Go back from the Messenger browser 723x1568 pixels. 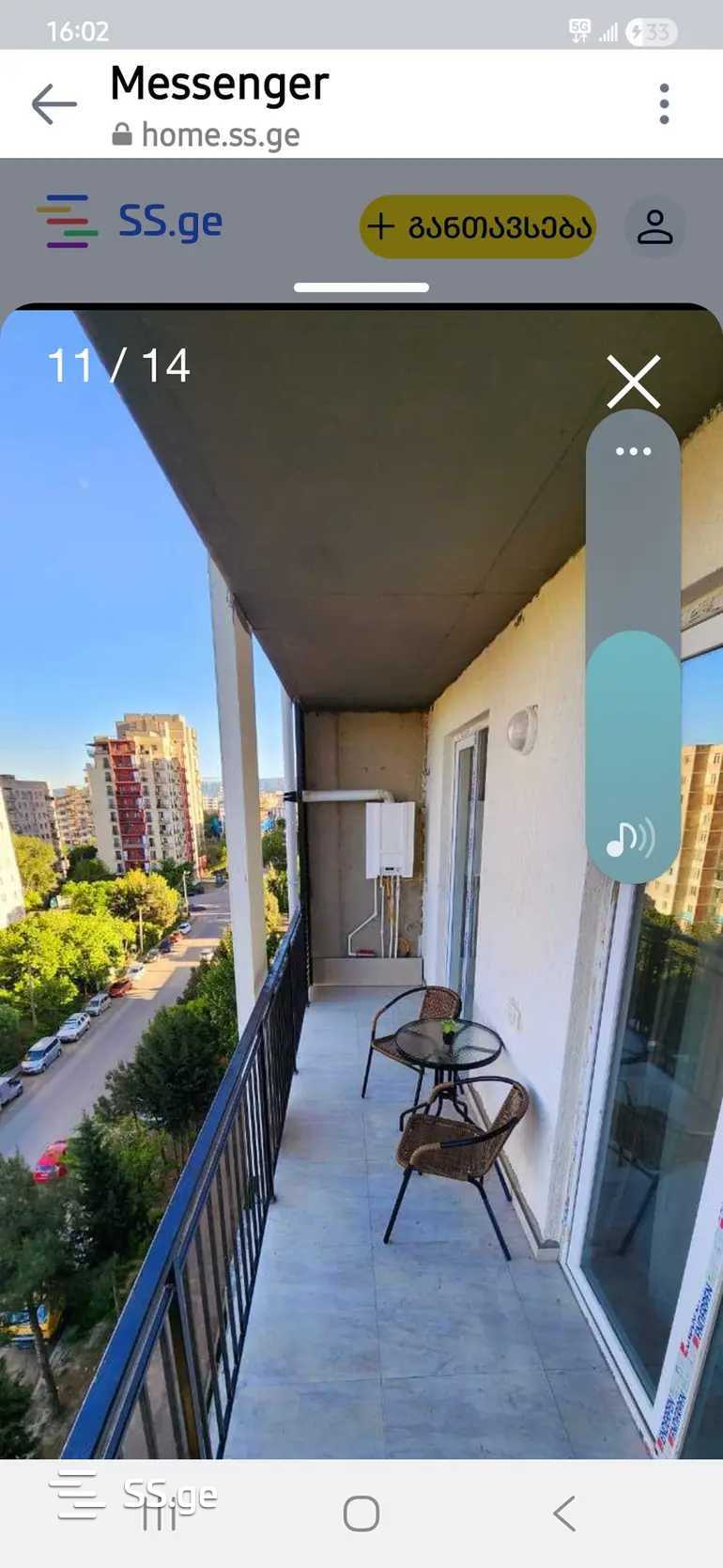coord(54,103)
